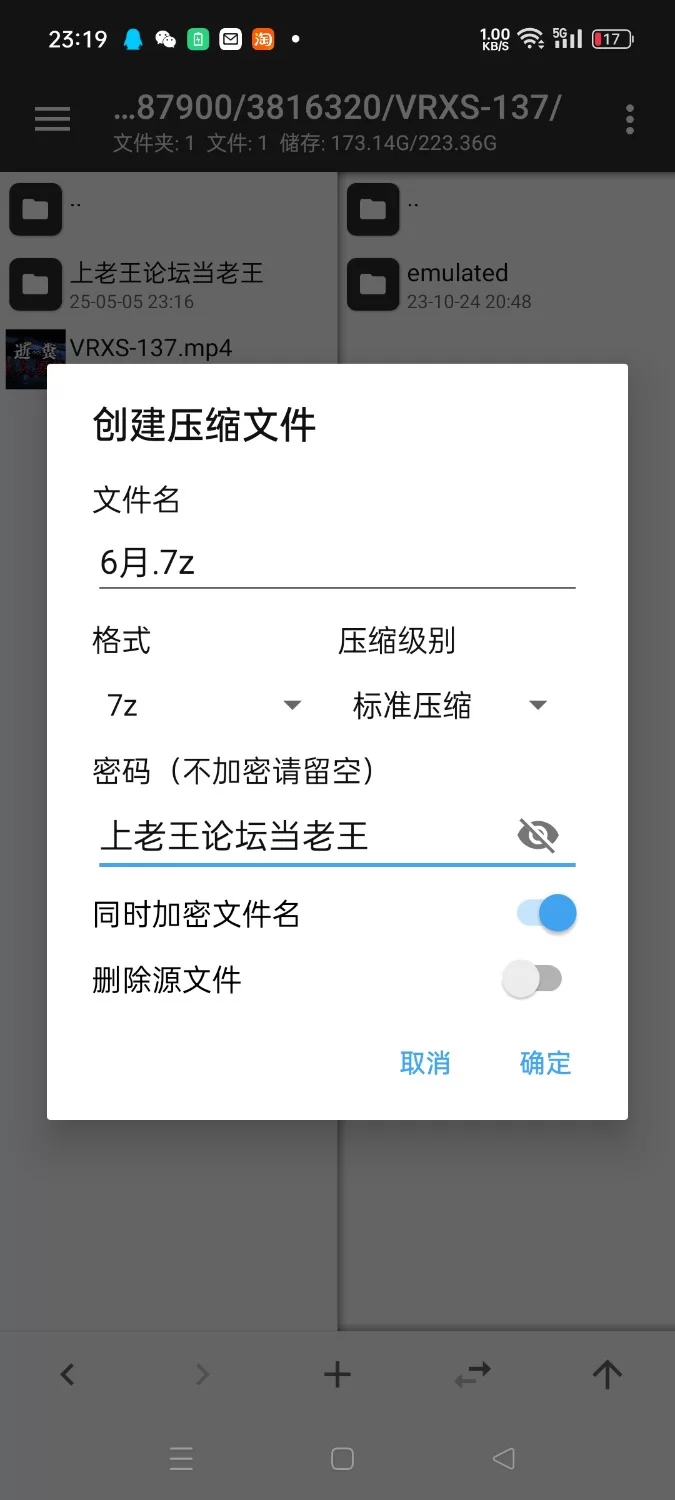This screenshot has height=1500, width=675.
Task: Open the 压缩级别 dropdown showing 标准压缩
Action: (x=449, y=706)
